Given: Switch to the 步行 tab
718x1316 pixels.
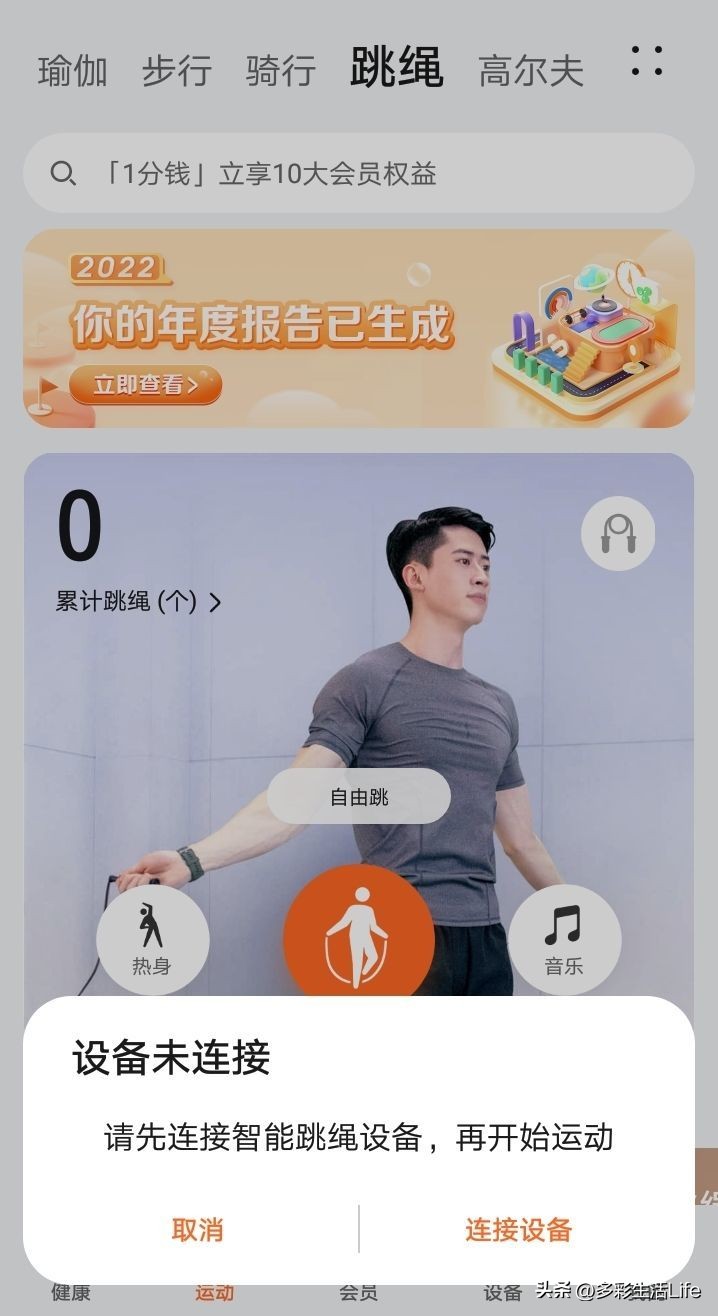Looking at the screenshot, I should coord(177,70).
